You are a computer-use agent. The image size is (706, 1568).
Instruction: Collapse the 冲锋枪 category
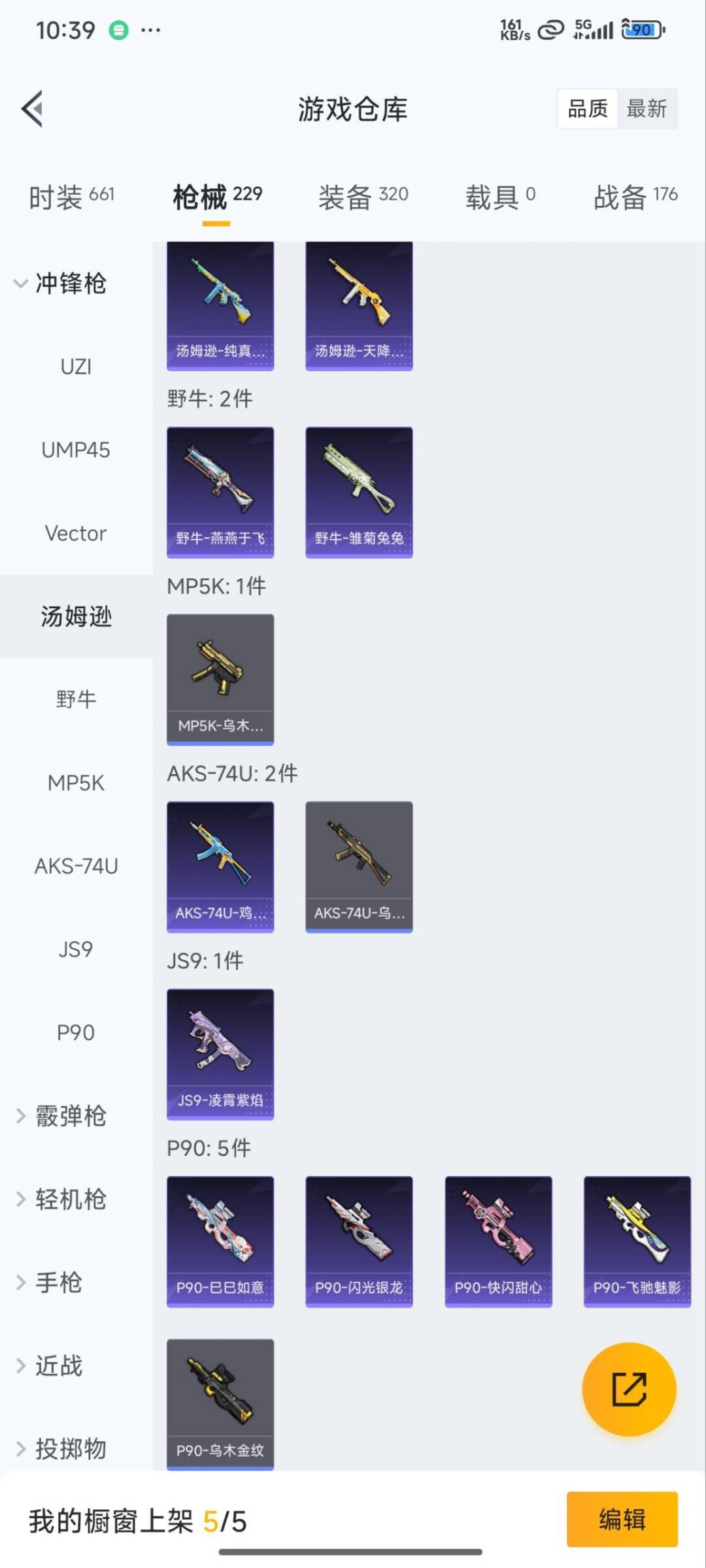coord(60,284)
